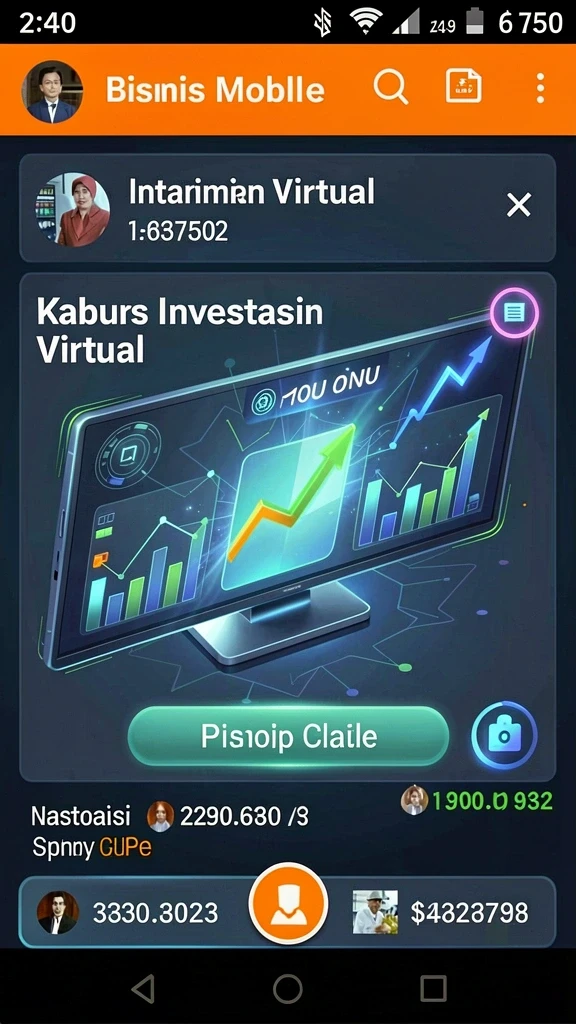
Task: Open the overflow menu with three dots
Action: pyautogui.click(x=539, y=88)
